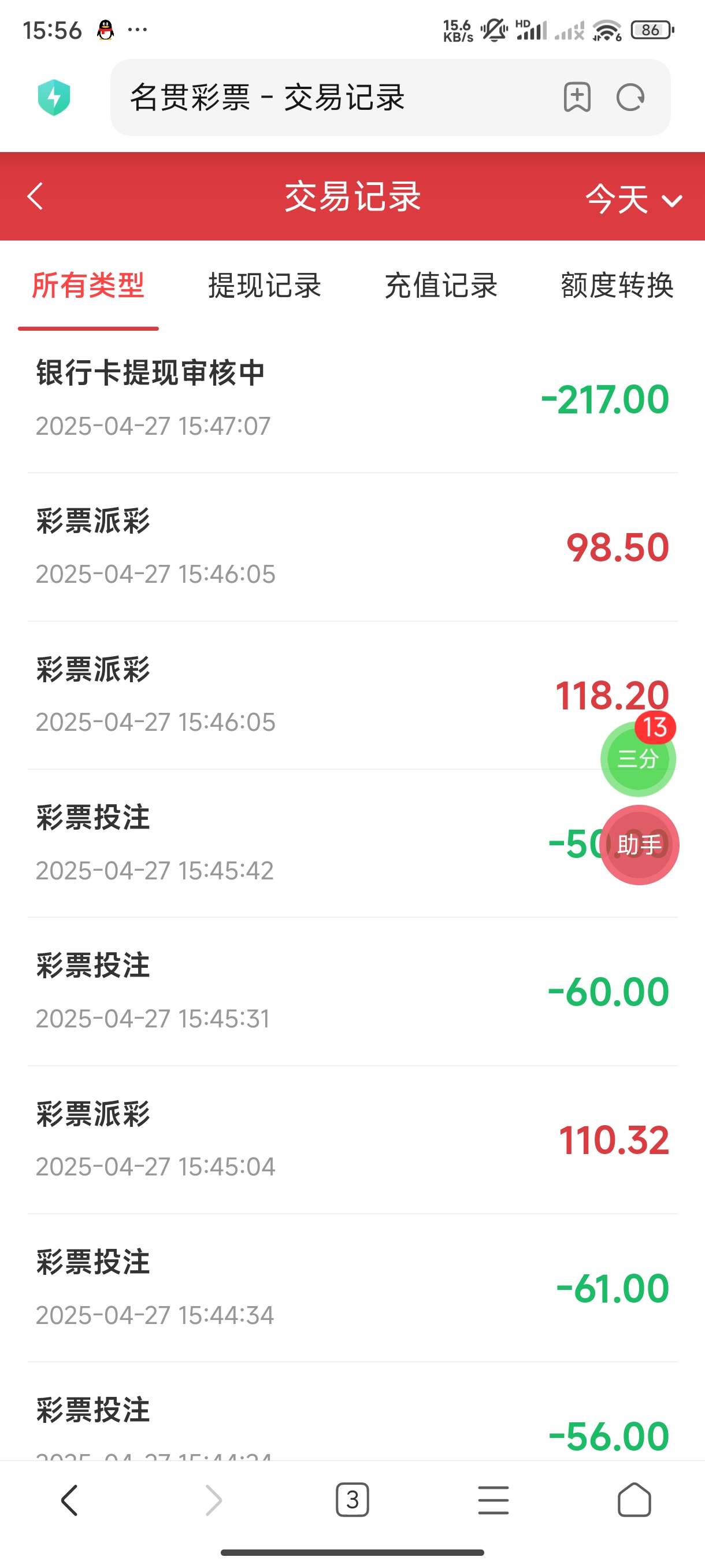Screen dimensions: 705x1568
Task: Switch to the 充值记录 tab
Action: 441,286
